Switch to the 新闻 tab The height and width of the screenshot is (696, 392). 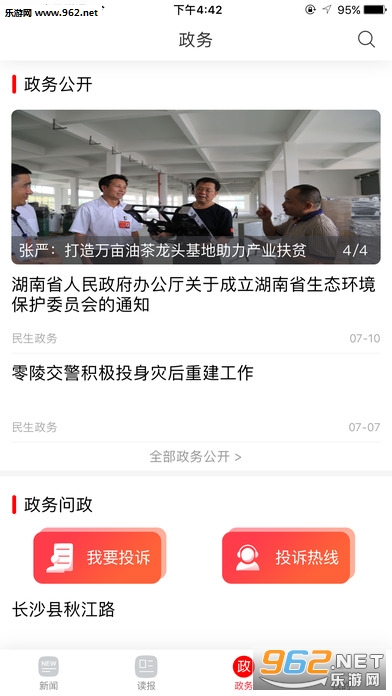(x=48, y=673)
